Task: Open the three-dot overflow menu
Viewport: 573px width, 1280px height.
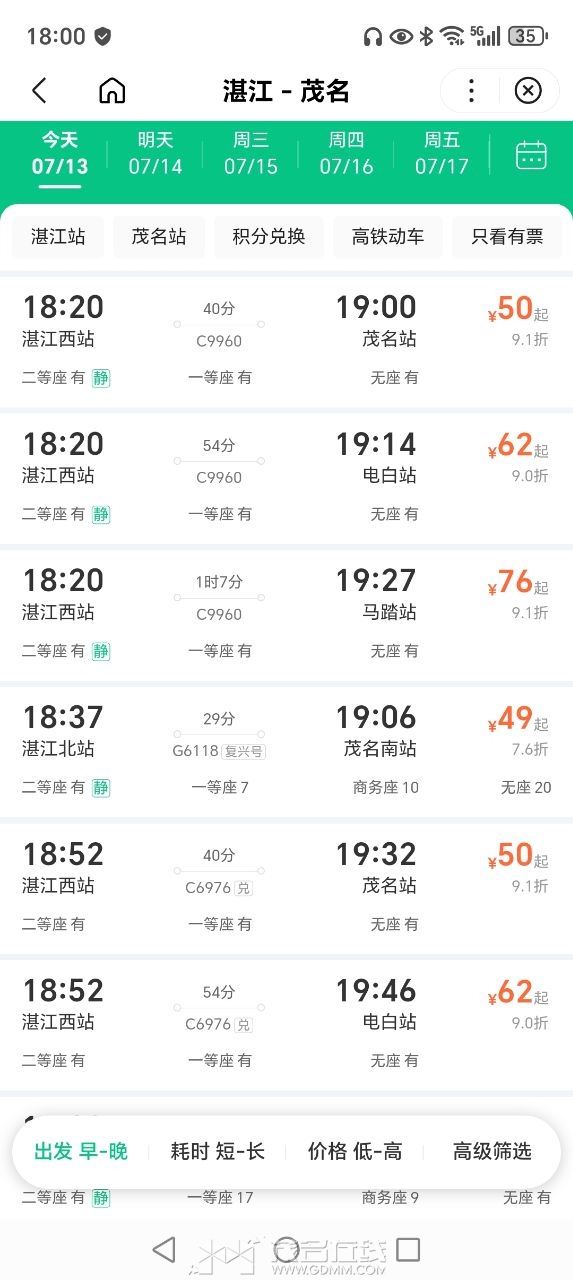Action: click(x=471, y=91)
